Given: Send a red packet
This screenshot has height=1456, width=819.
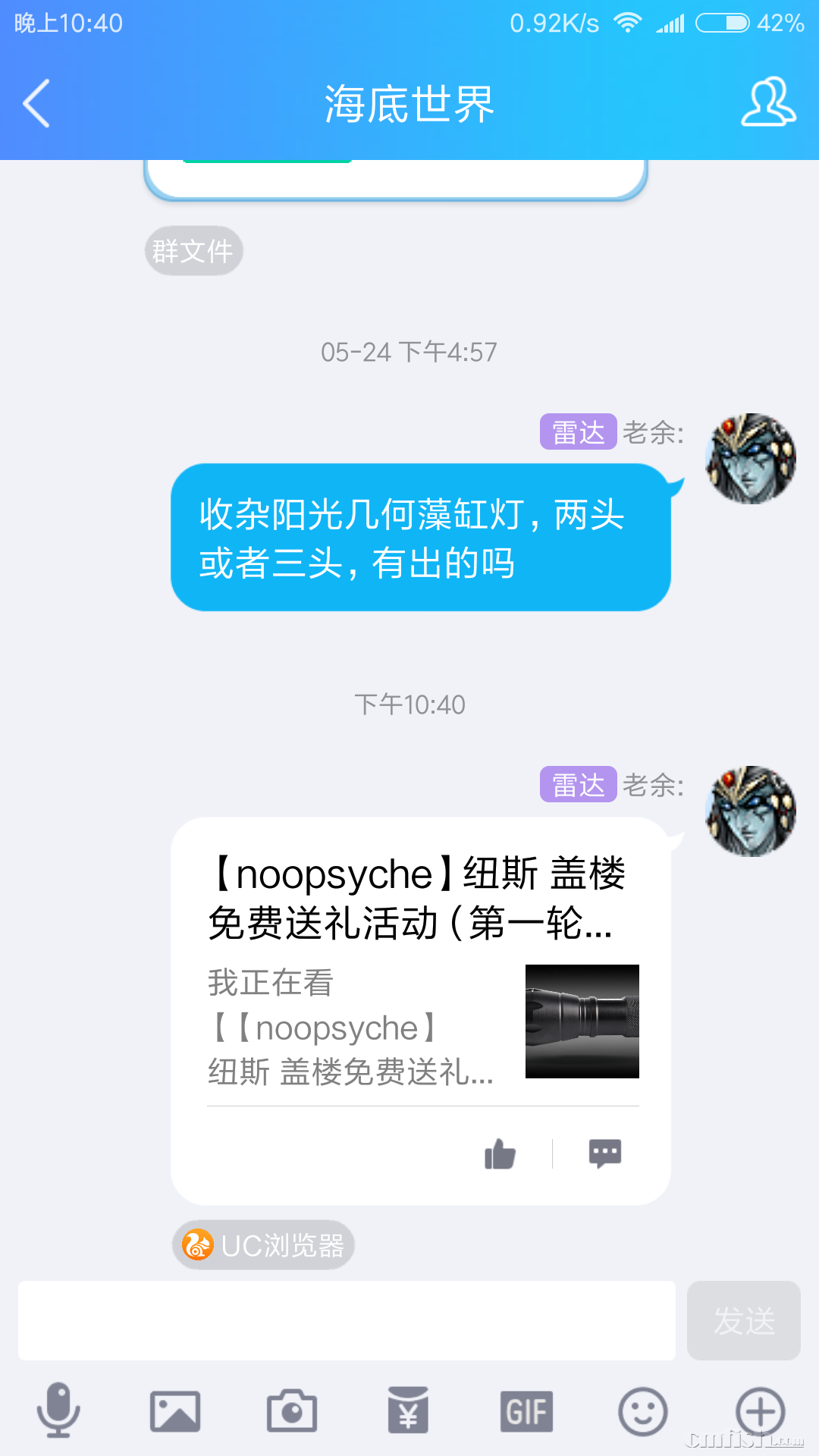Looking at the screenshot, I should point(408,1410).
